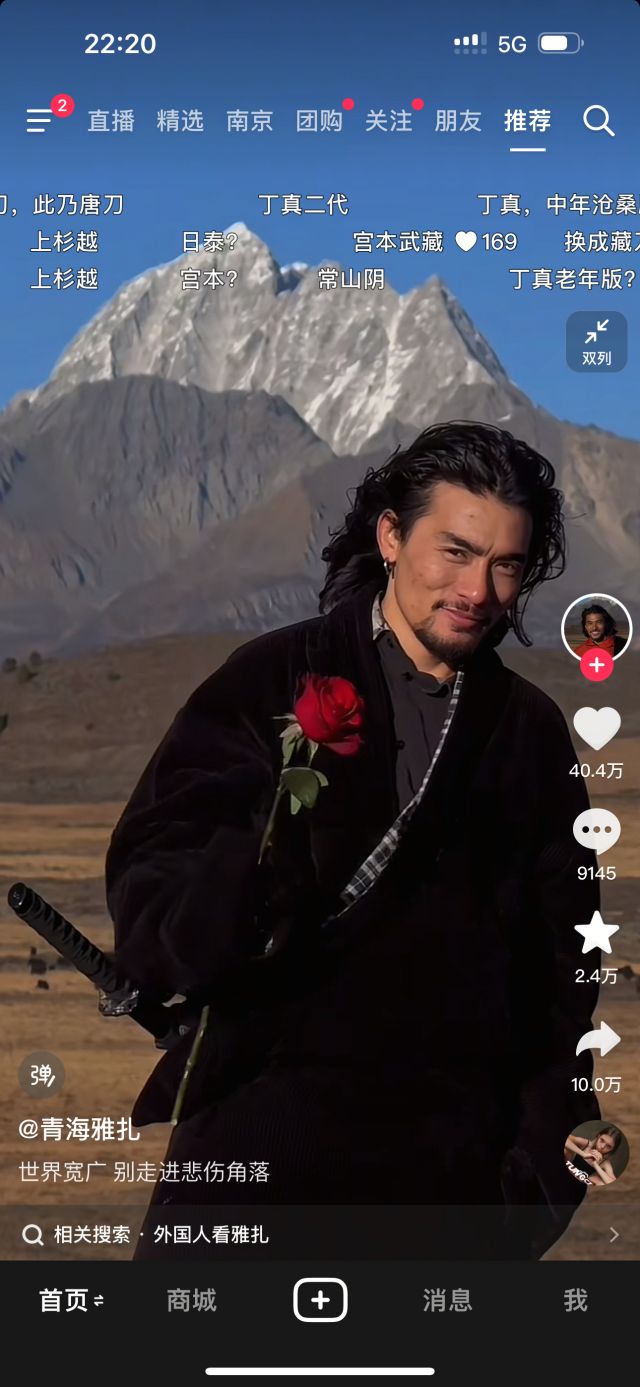The image size is (640, 1387).
Task: Save this video with the star icon
Action: (596, 933)
